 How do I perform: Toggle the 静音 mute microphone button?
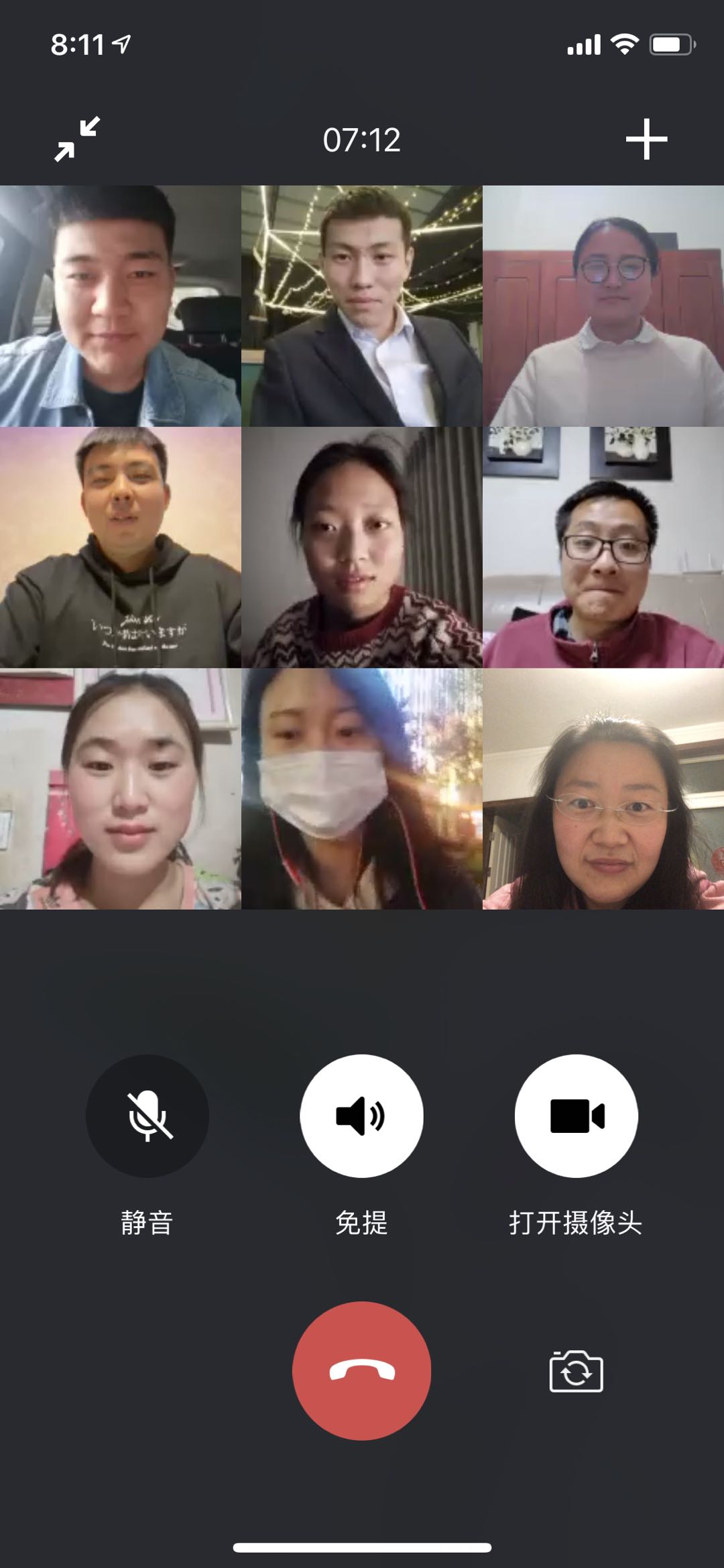[x=147, y=1116]
